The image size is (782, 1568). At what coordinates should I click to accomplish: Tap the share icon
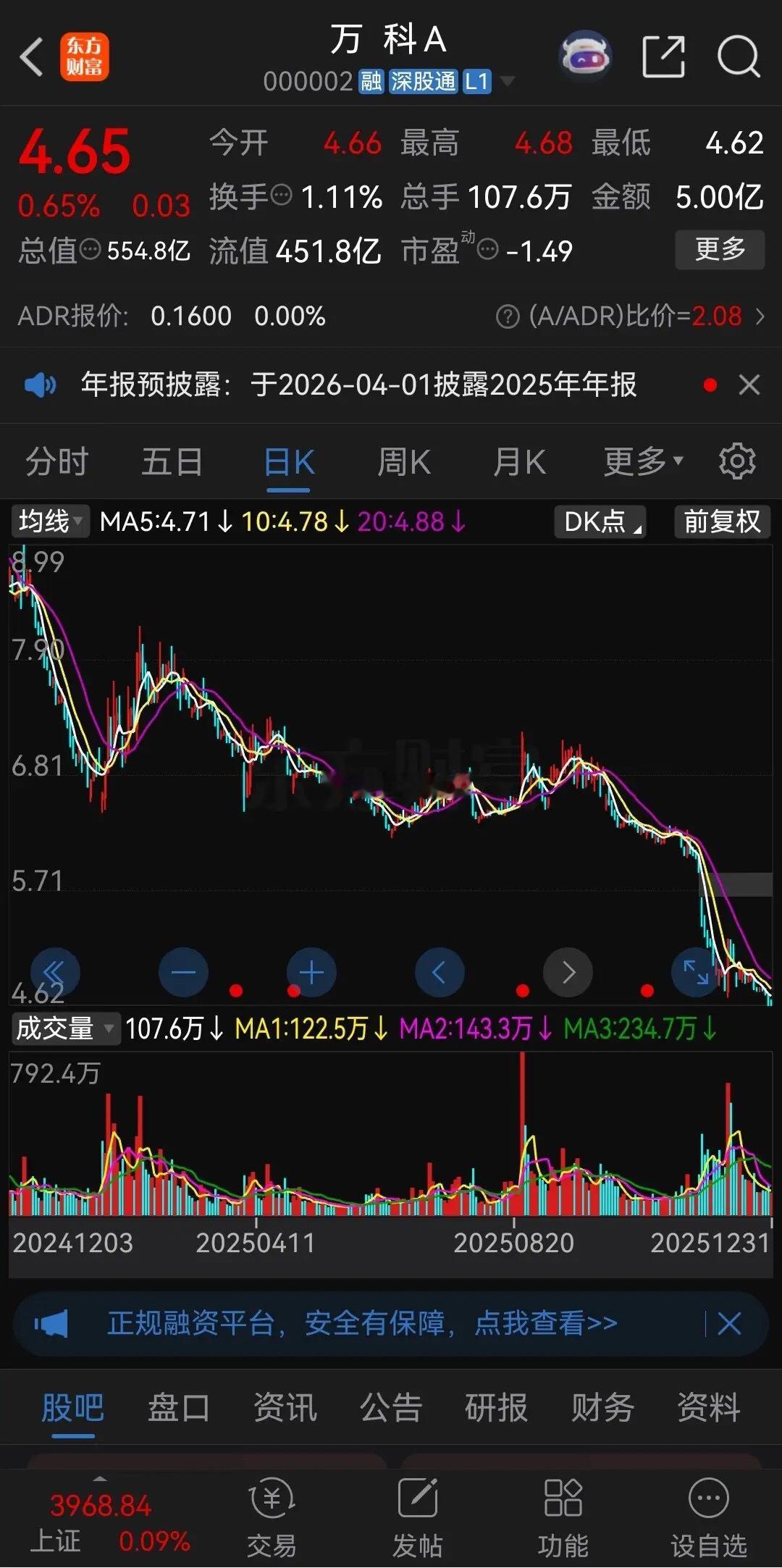663,56
